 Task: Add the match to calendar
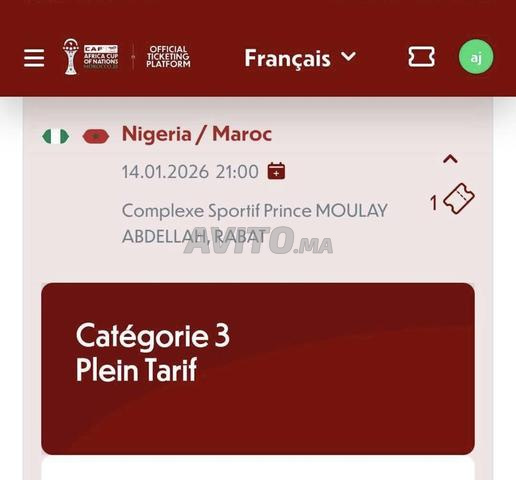(x=276, y=171)
